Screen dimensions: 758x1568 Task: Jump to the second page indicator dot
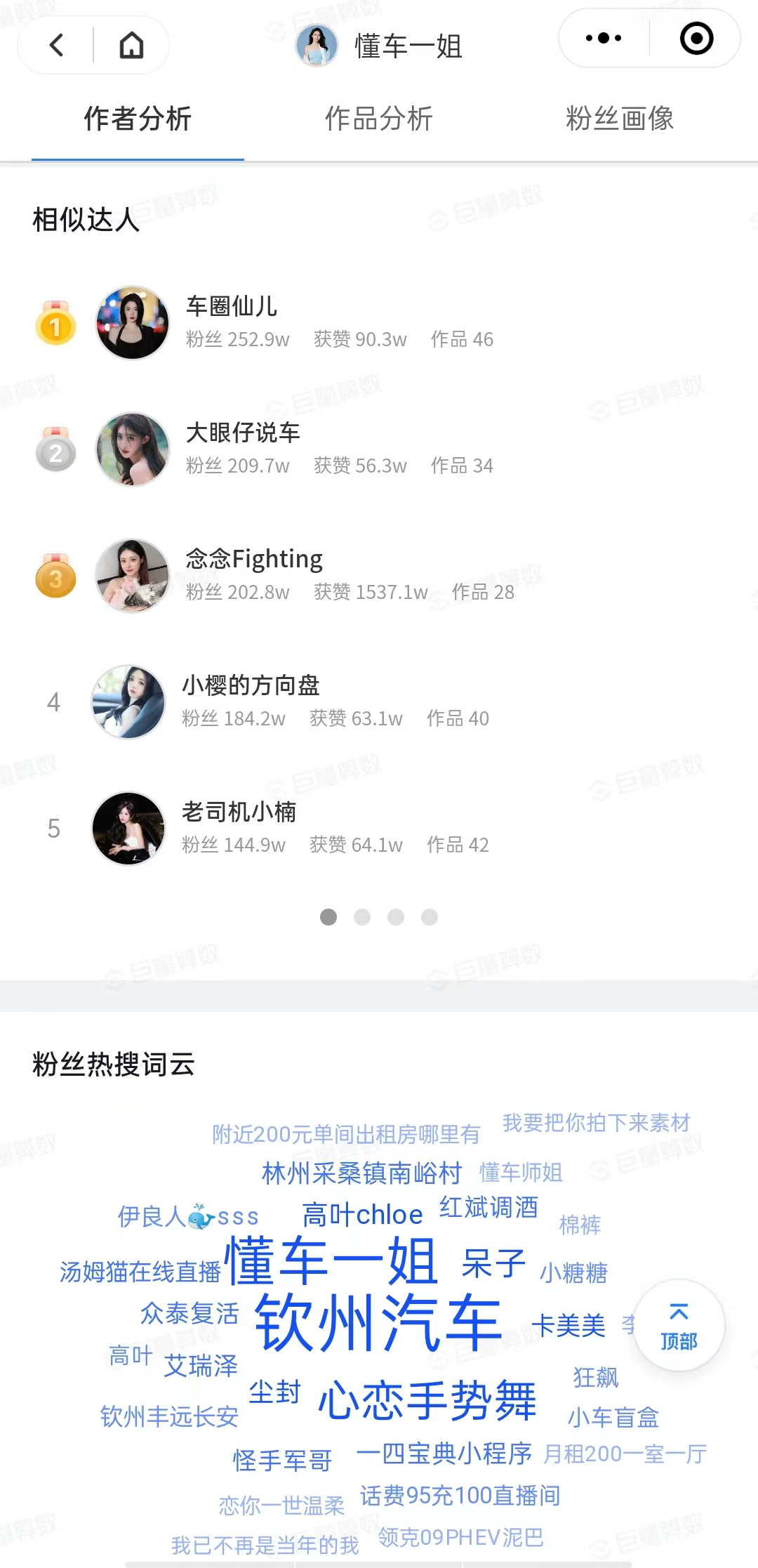tap(362, 917)
